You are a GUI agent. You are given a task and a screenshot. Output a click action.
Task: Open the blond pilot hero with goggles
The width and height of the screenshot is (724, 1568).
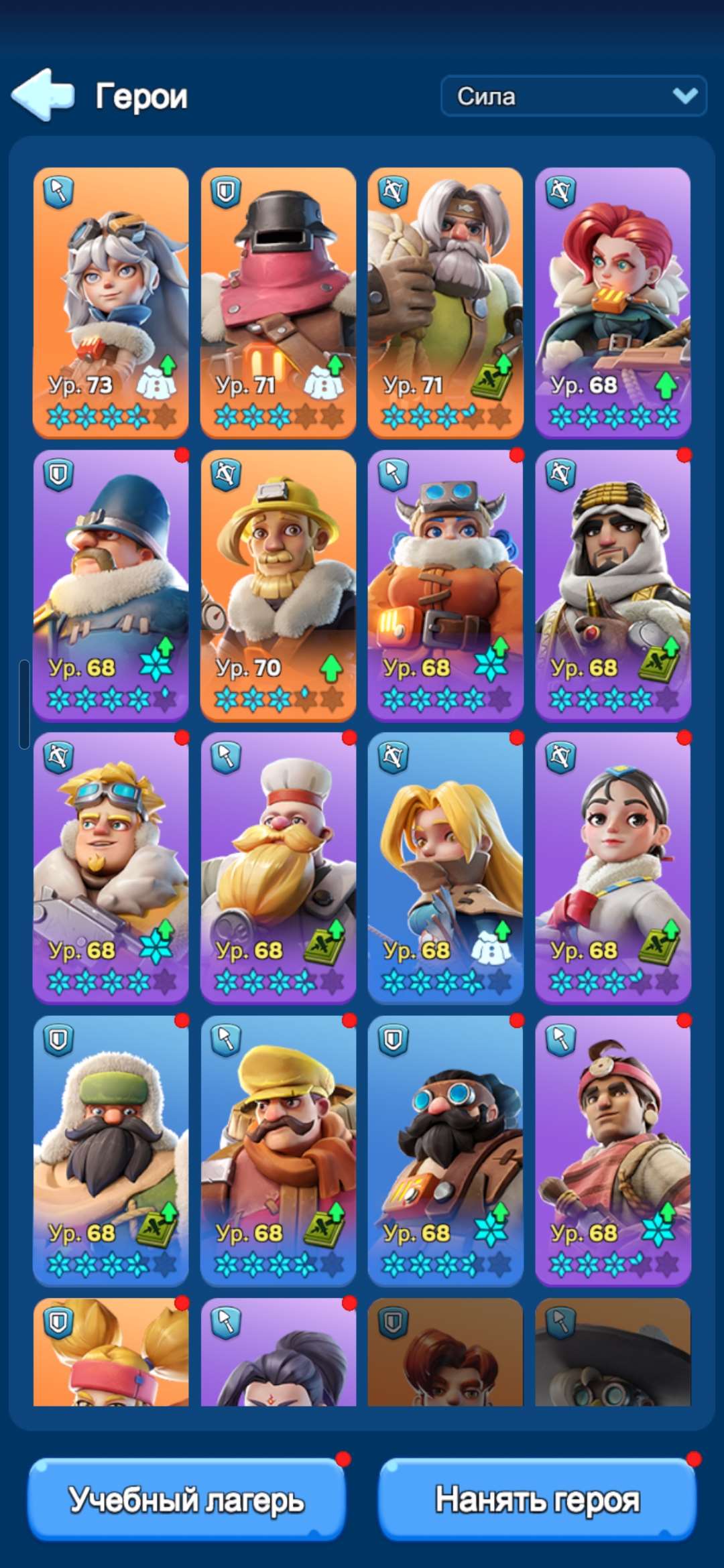coord(111,868)
